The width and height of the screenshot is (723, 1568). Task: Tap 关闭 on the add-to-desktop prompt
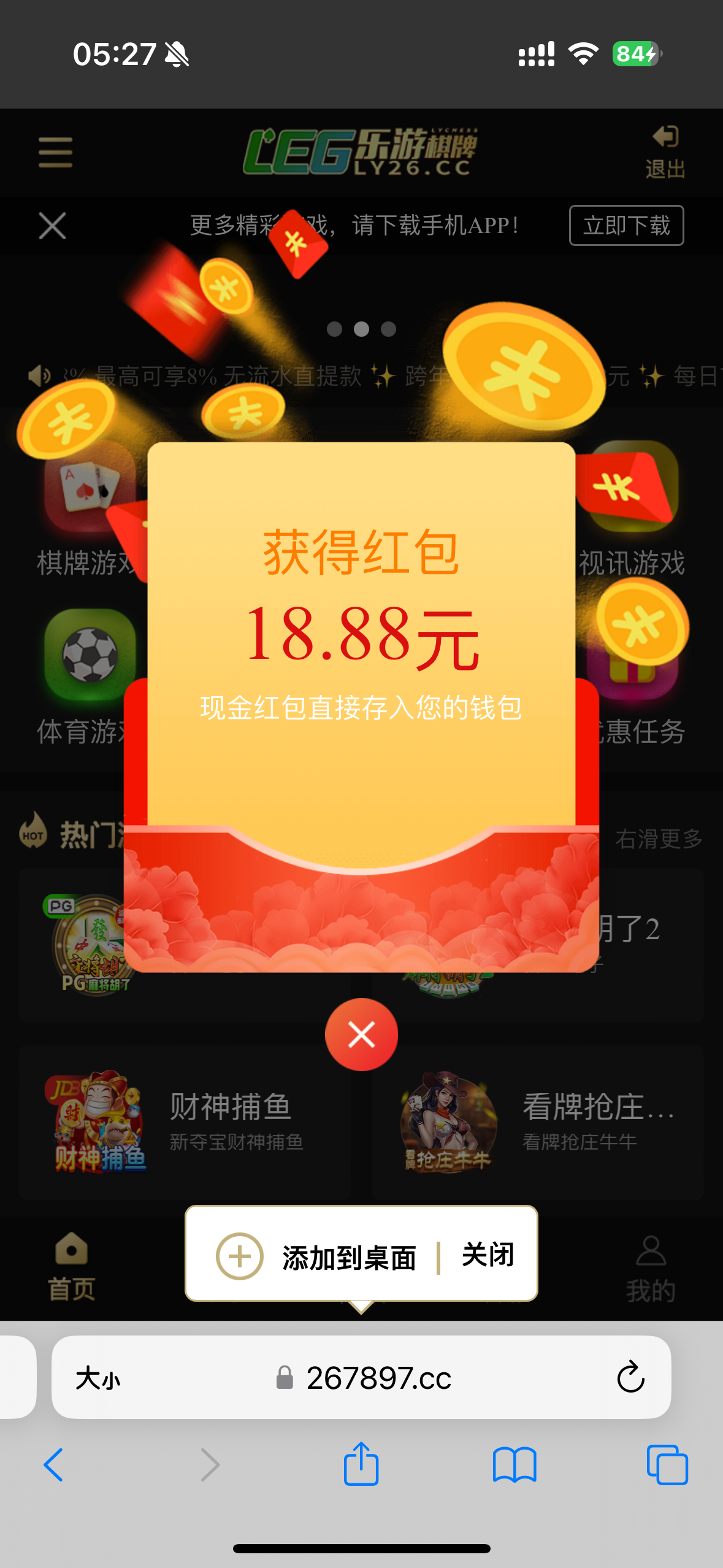pos(488,1255)
